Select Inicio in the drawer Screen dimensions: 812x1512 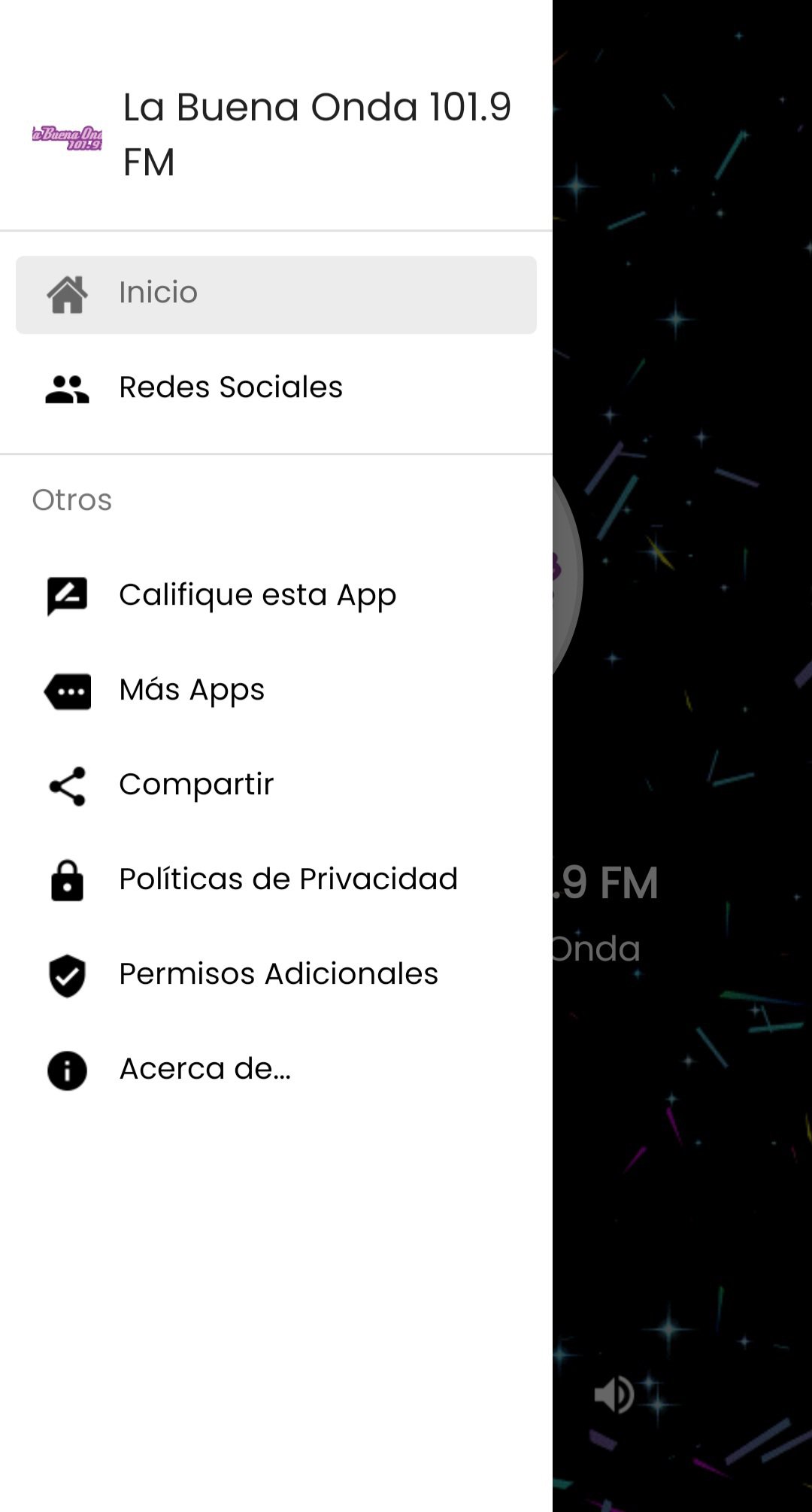tap(275, 294)
